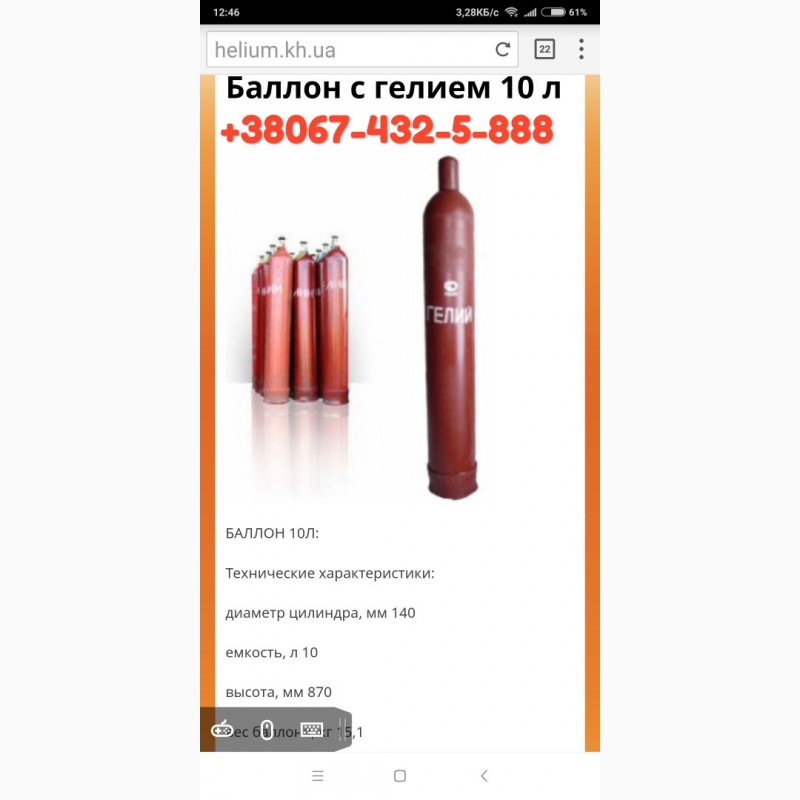
Task: Tap the mouse icon in floating toolbar
Action: point(267,730)
